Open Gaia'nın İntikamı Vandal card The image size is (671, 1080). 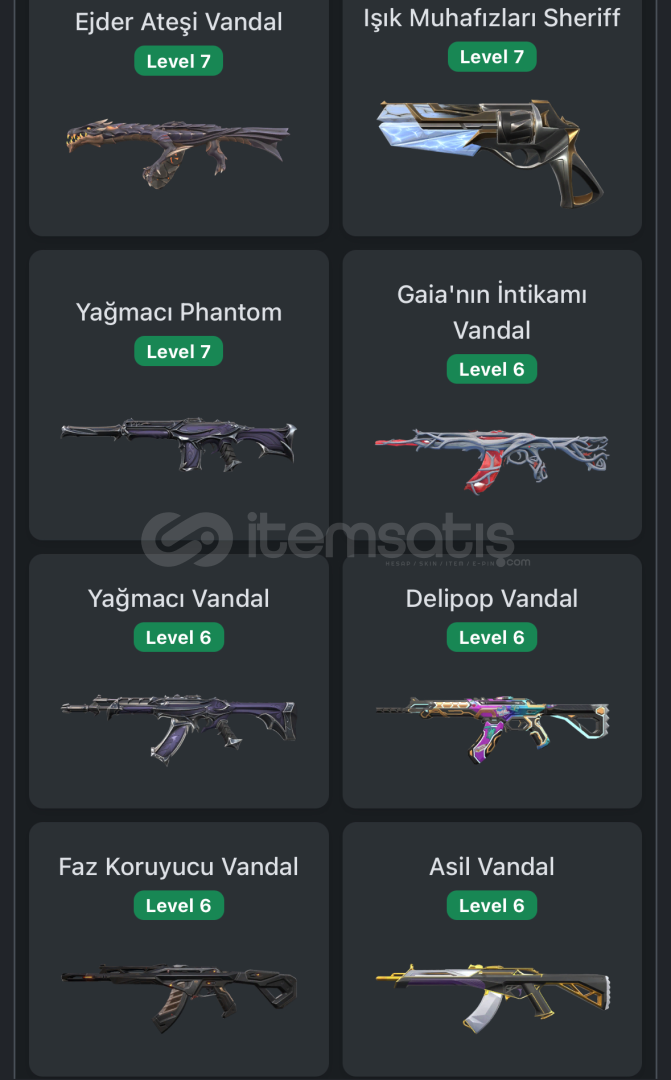point(492,395)
